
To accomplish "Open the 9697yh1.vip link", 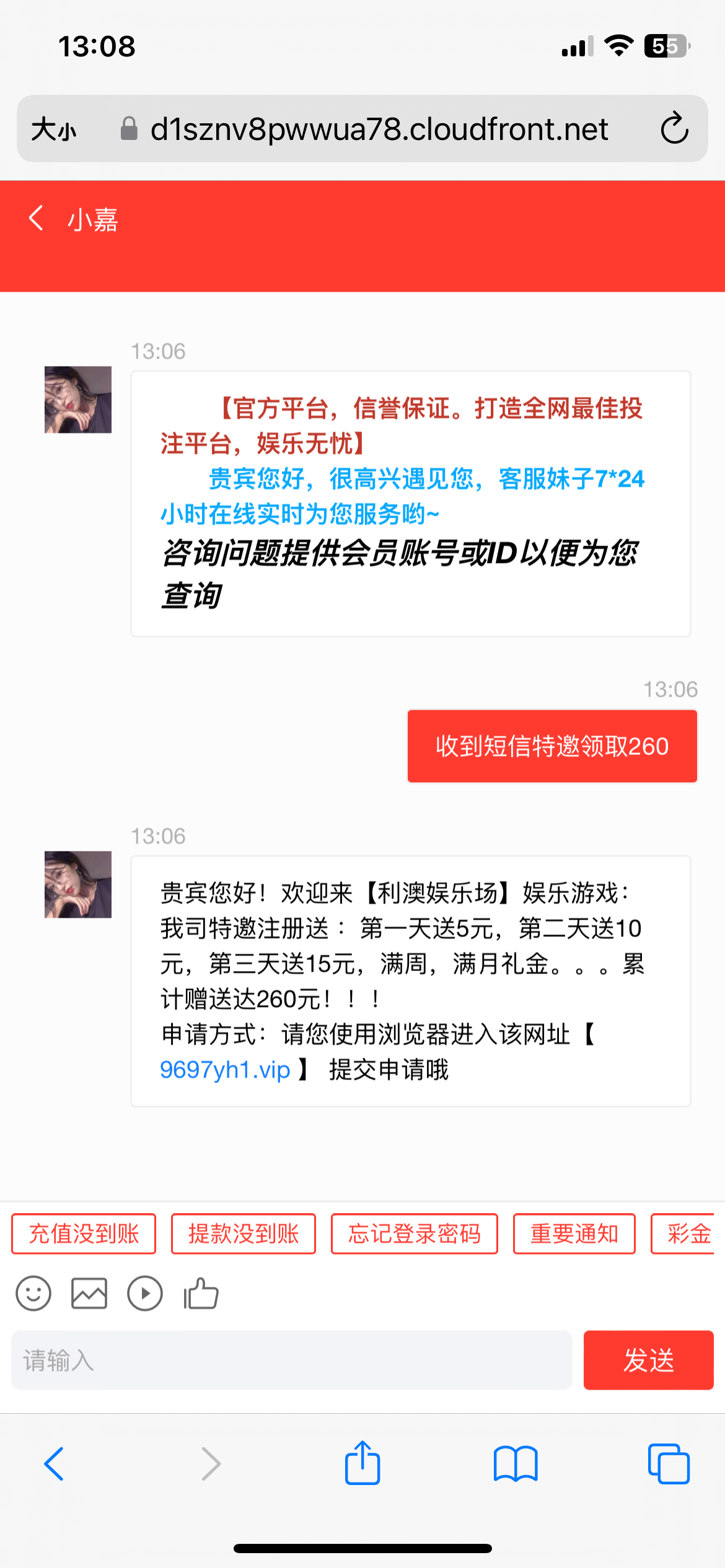I will pos(225,1069).
